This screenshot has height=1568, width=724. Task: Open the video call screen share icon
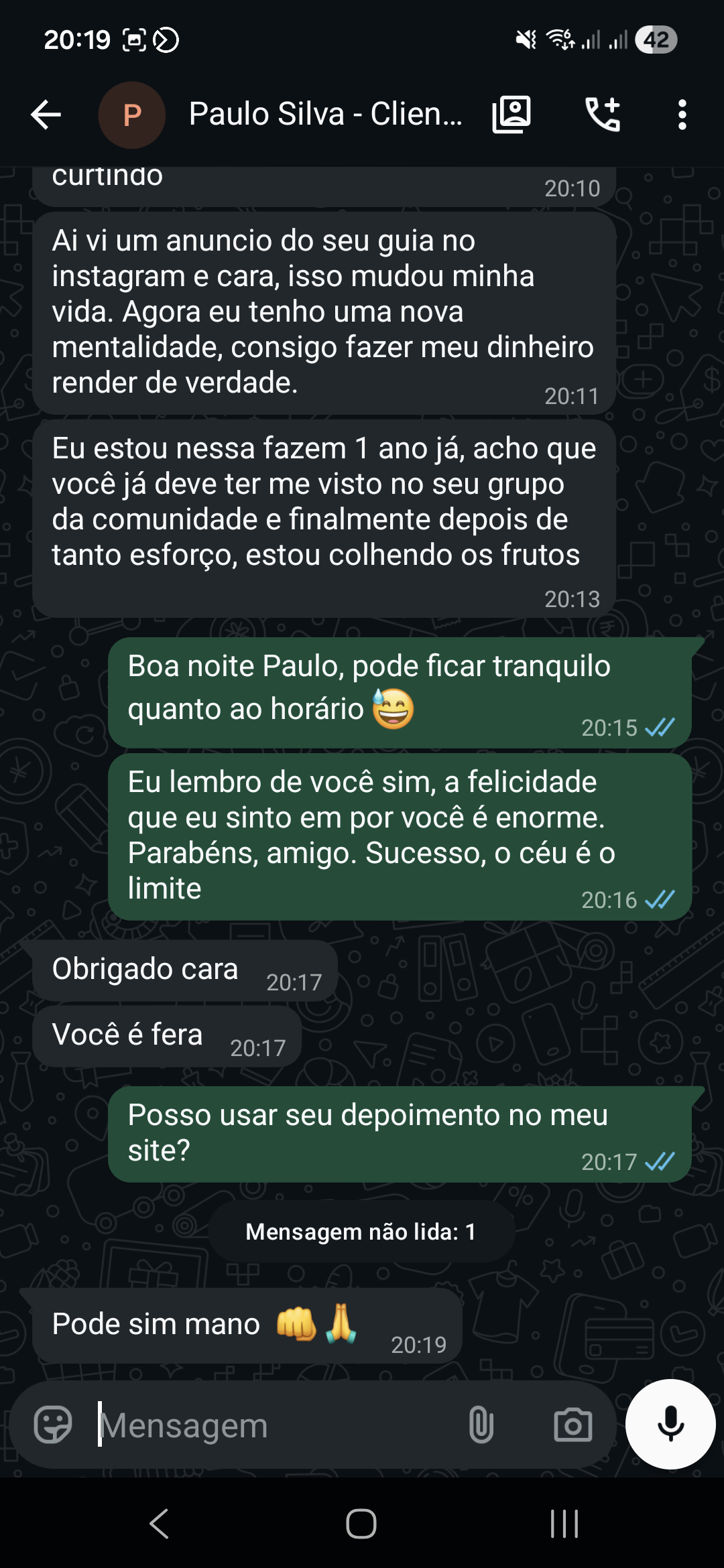click(x=510, y=114)
